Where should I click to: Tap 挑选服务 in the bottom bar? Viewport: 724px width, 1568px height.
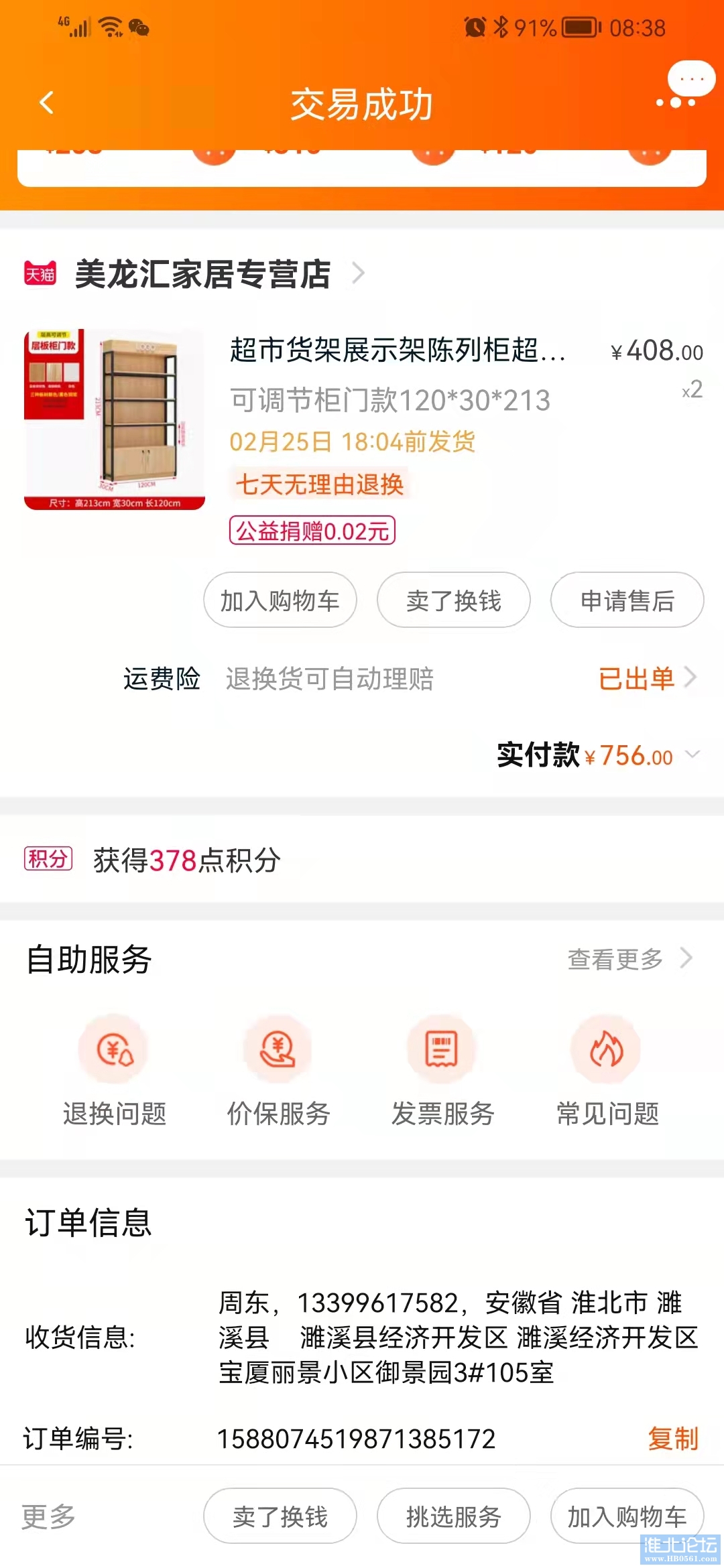click(454, 1516)
